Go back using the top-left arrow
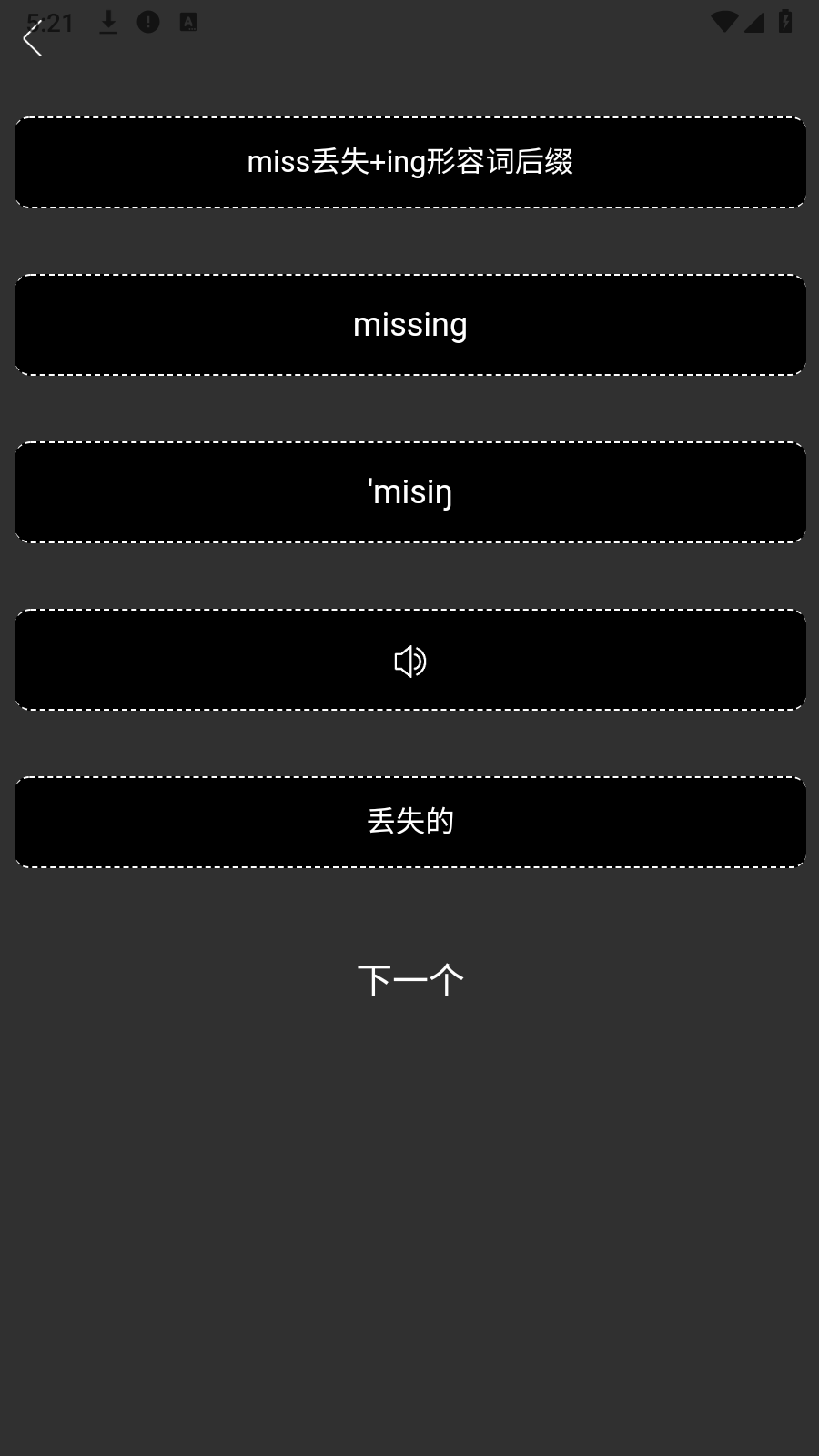This screenshot has height=1456, width=819. (33, 39)
